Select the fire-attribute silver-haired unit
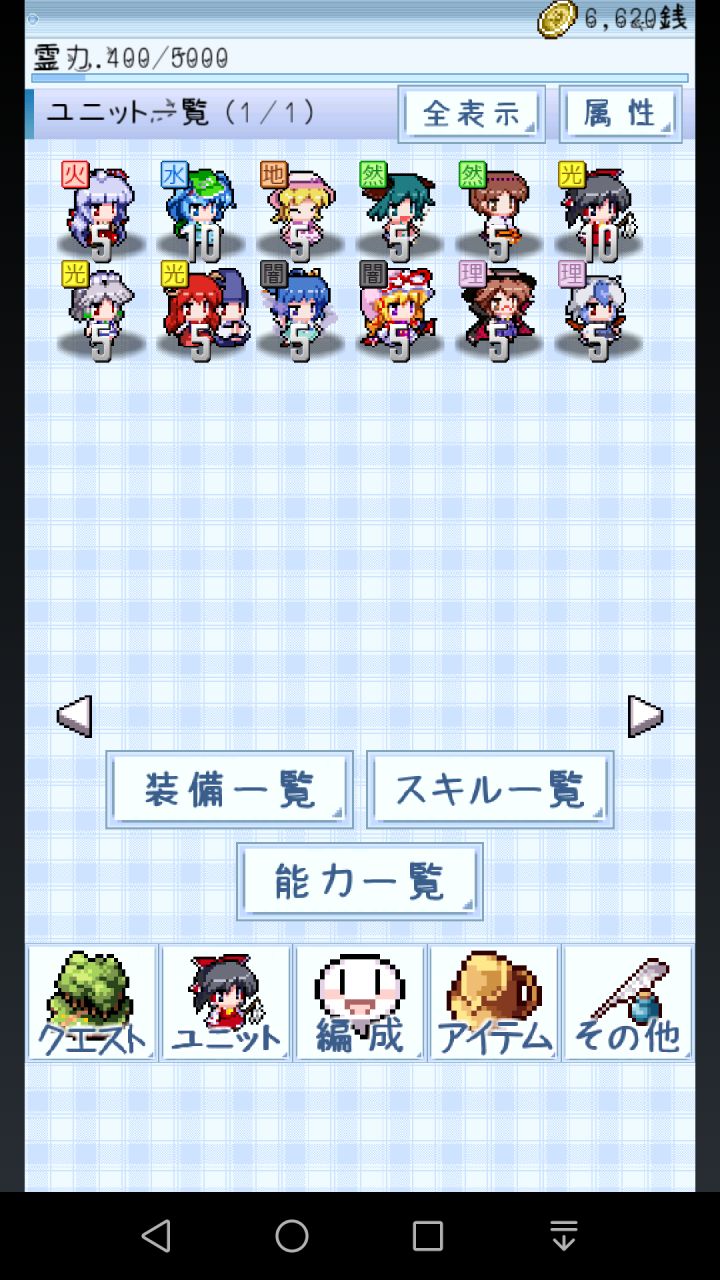The image size is (720, 1280). 100,210
